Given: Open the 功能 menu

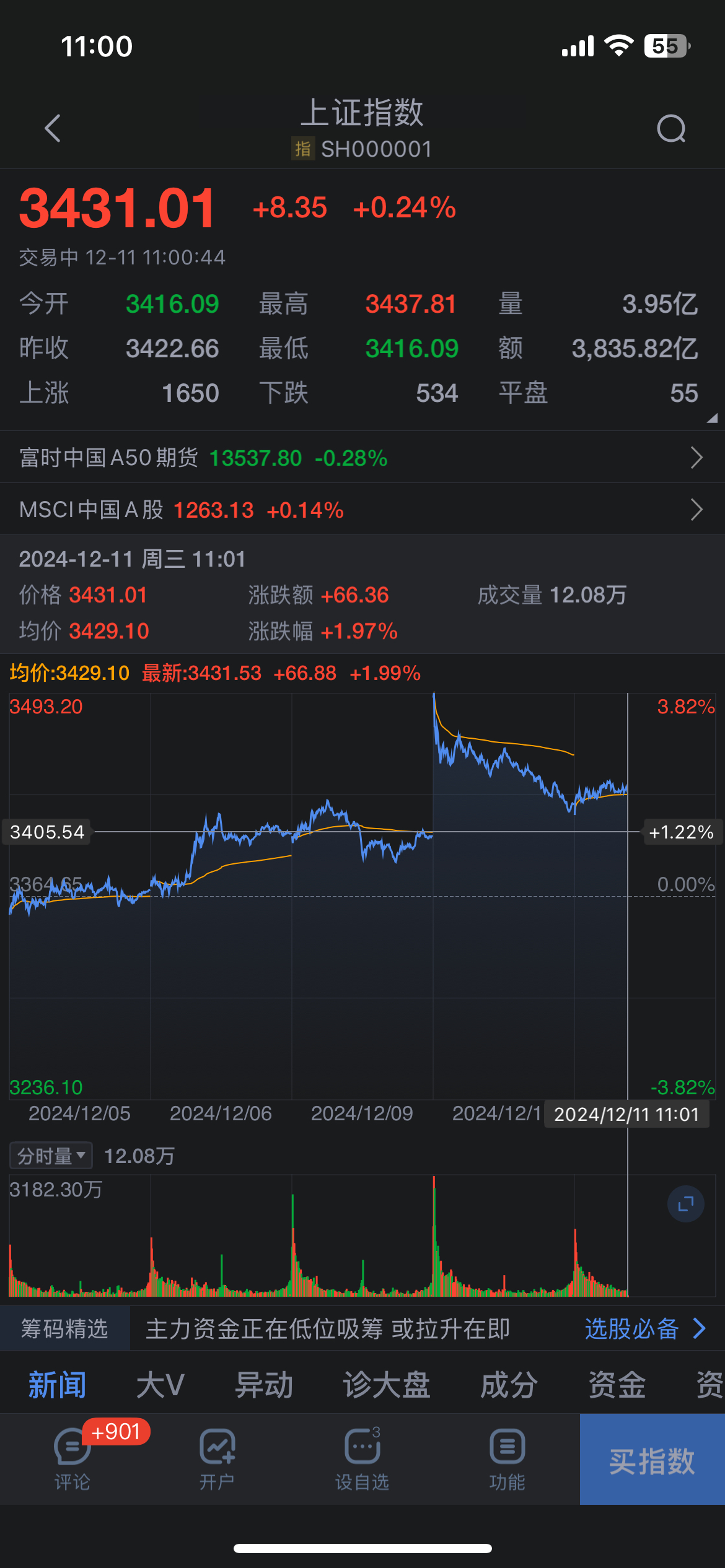Looking at the screenshot, I should (x=507, y=1459).
